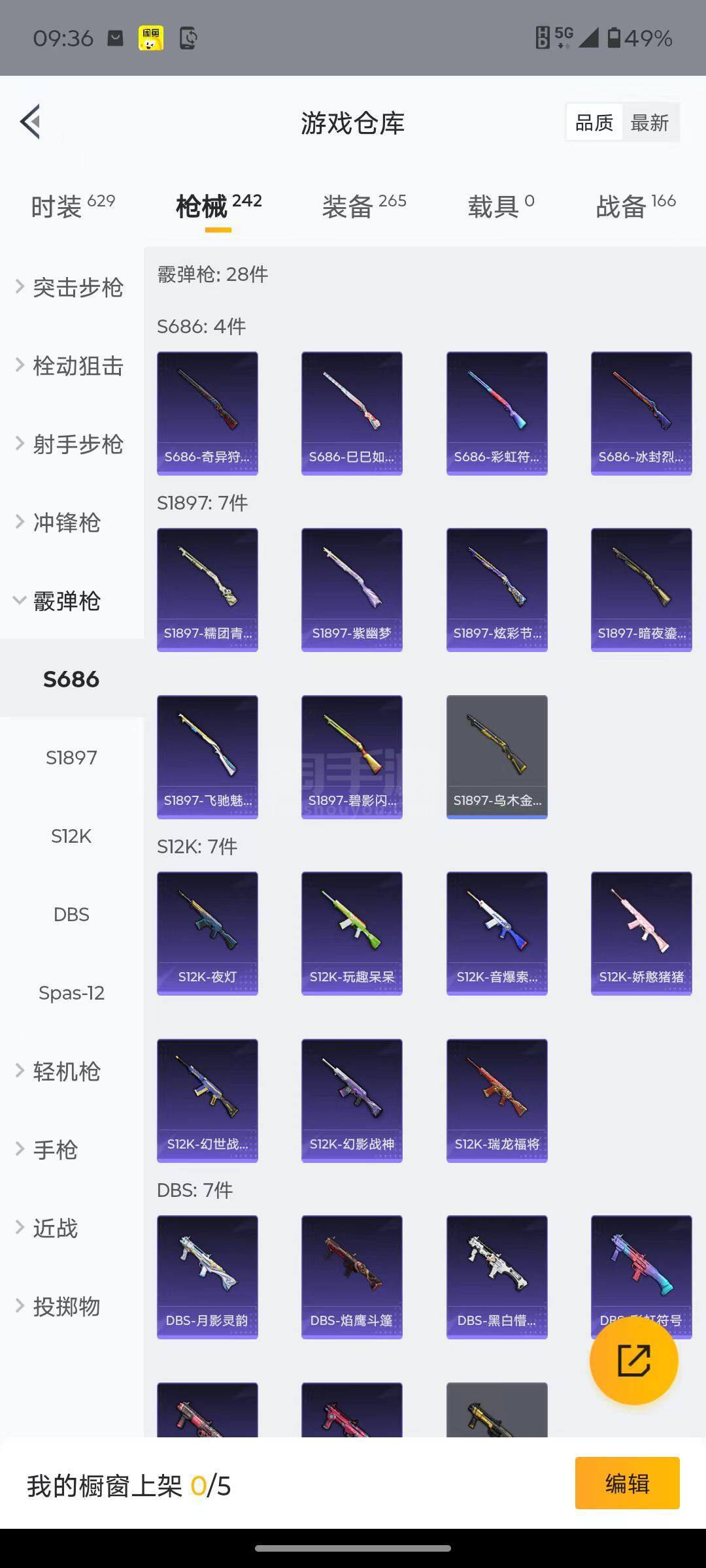
Task: Sort items by 最新
Action: point(649,122)
